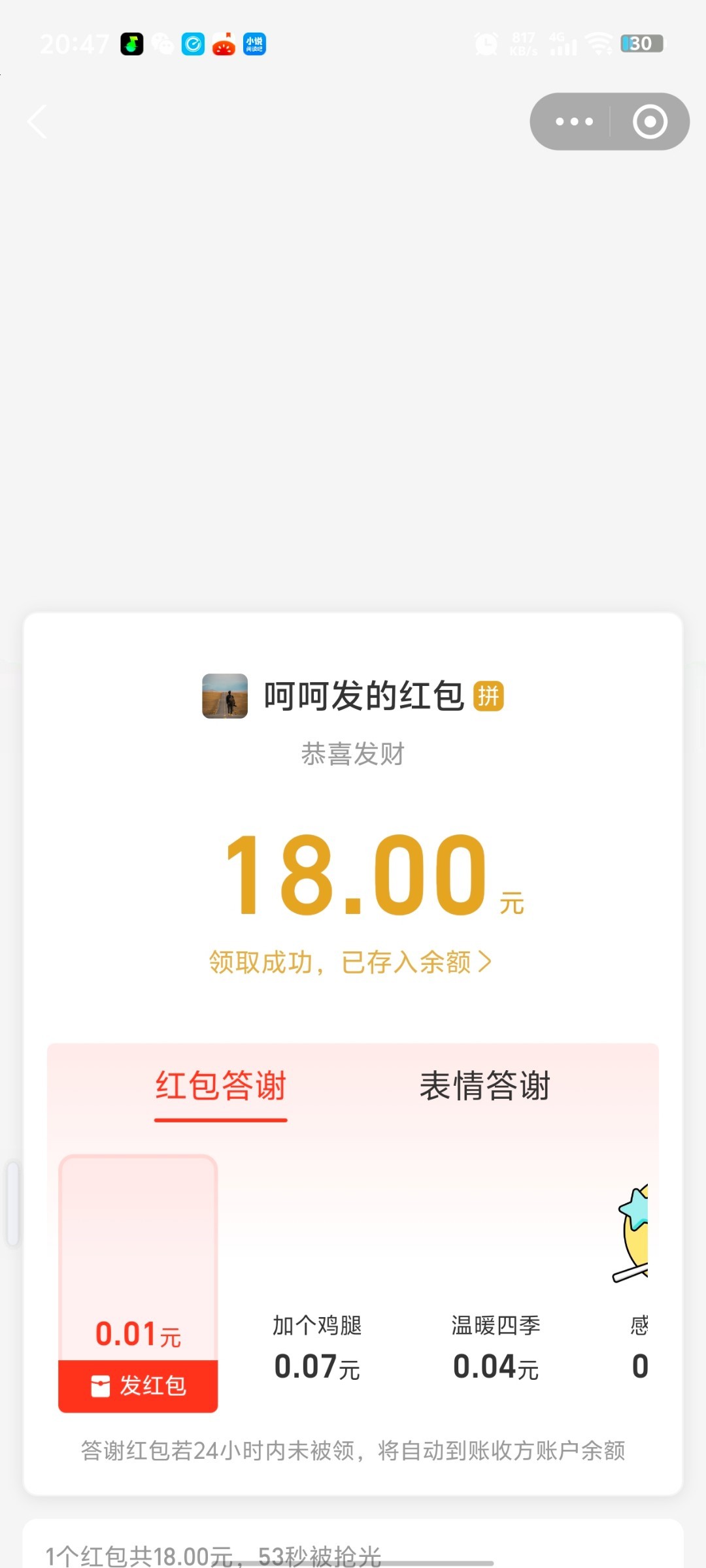Open the 领取成功，已存入余额 balance link

pyautogui.click(x=350, y=962)
